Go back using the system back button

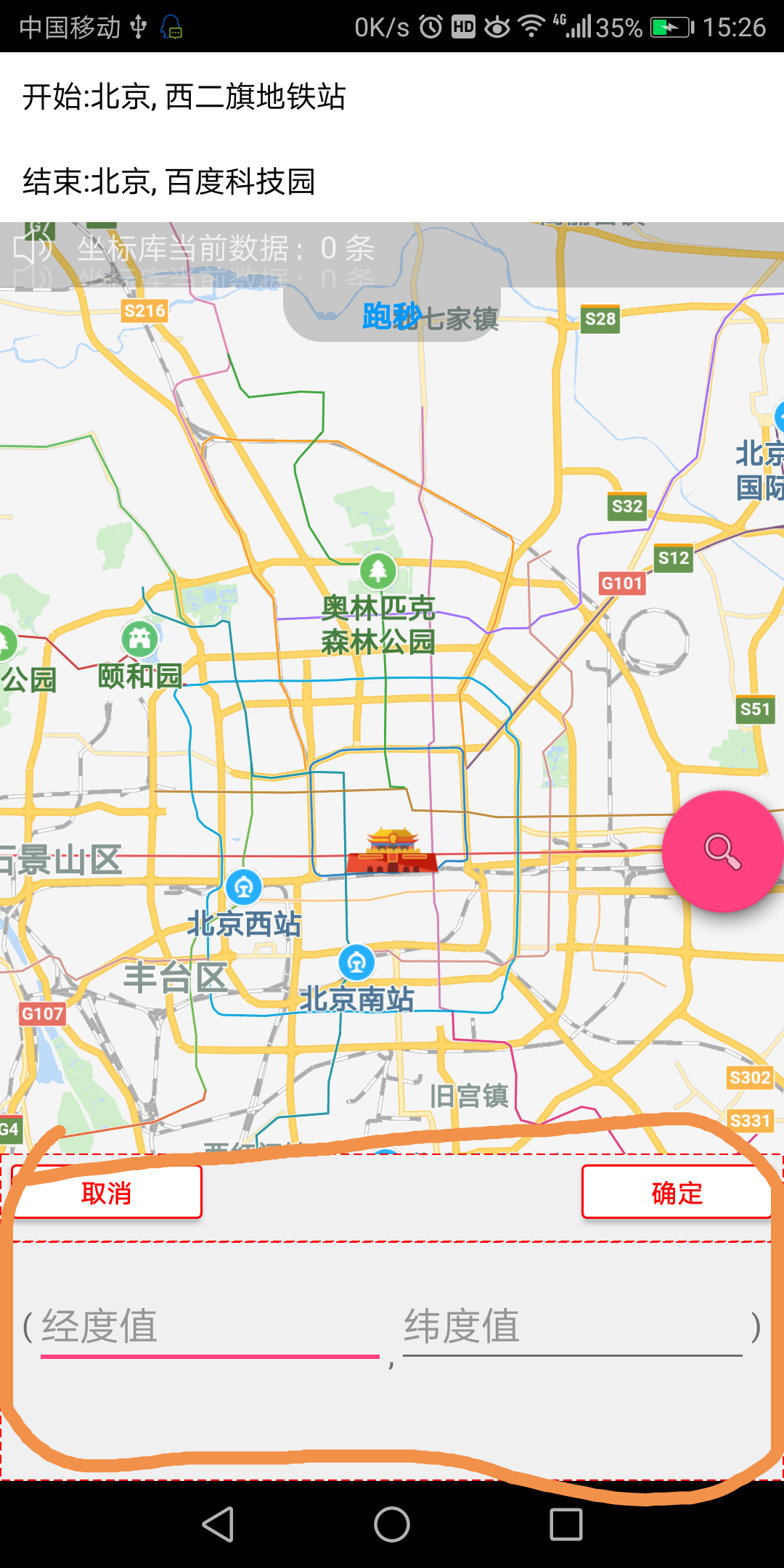click(x=218, y=1524)
